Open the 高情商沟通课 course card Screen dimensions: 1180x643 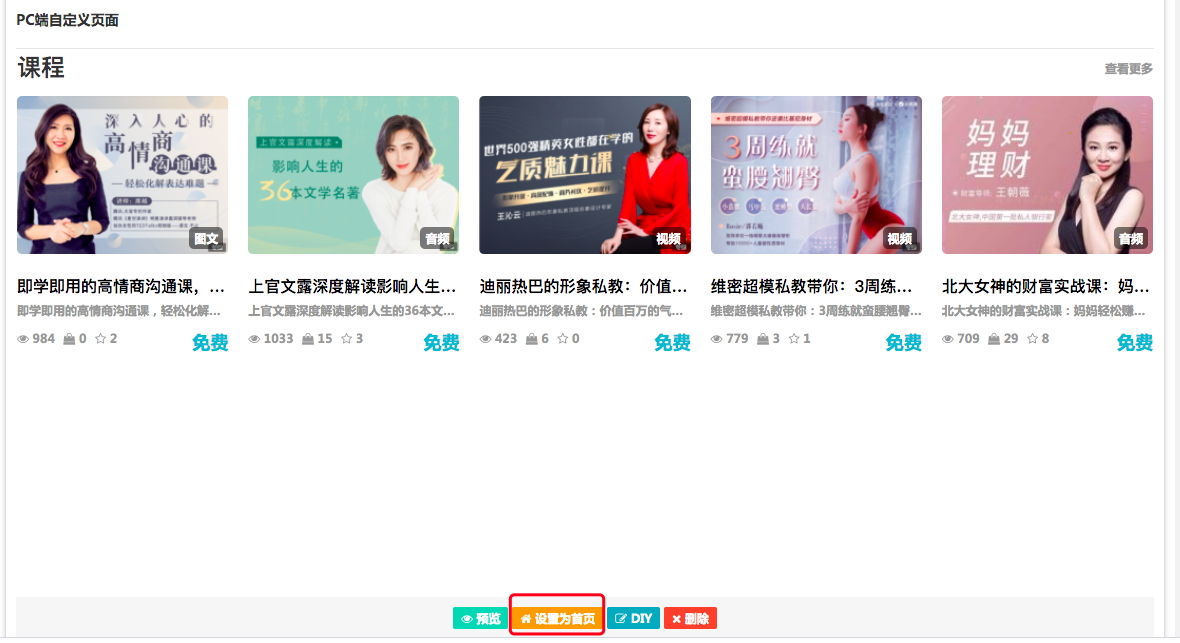(x=122, y=175)
